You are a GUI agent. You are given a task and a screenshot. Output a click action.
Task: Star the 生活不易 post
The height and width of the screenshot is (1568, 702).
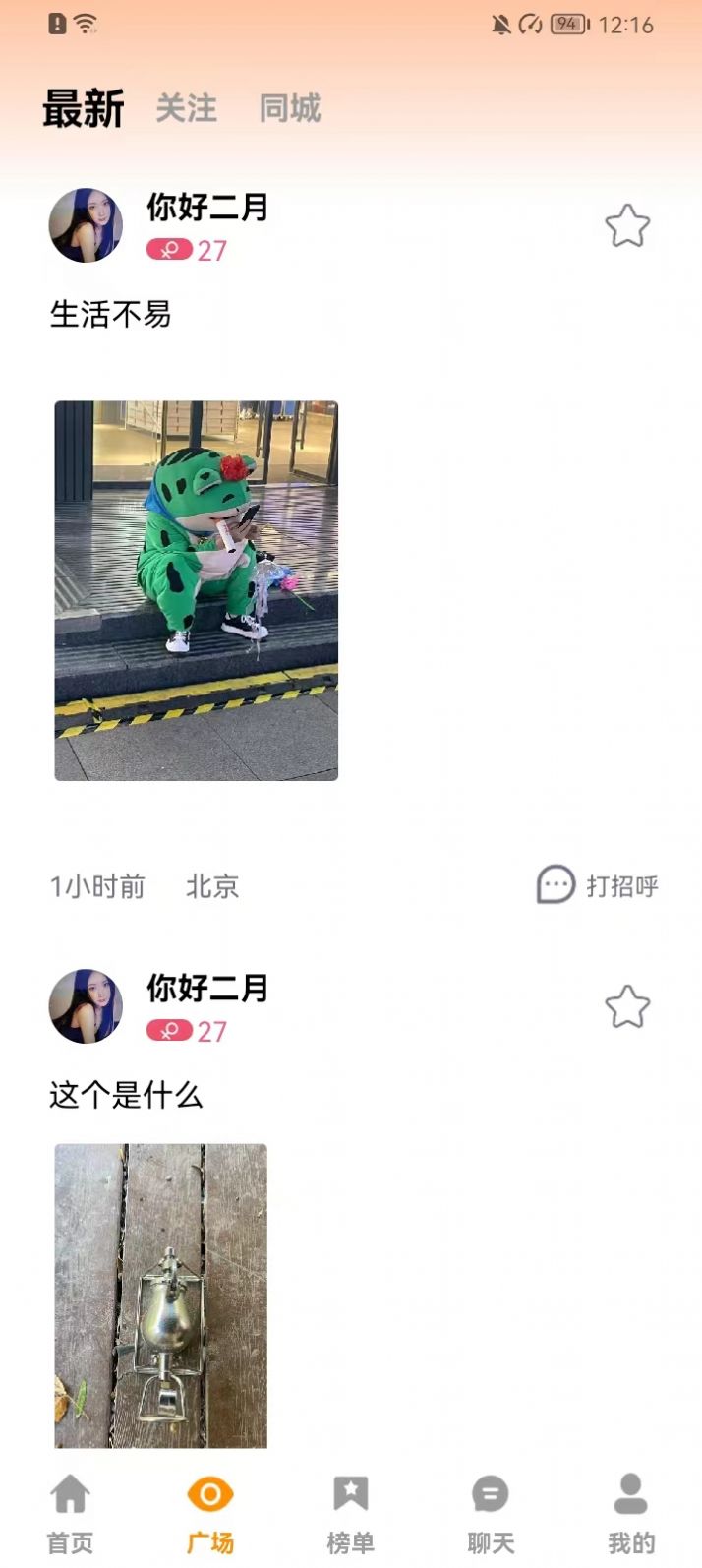627,226
